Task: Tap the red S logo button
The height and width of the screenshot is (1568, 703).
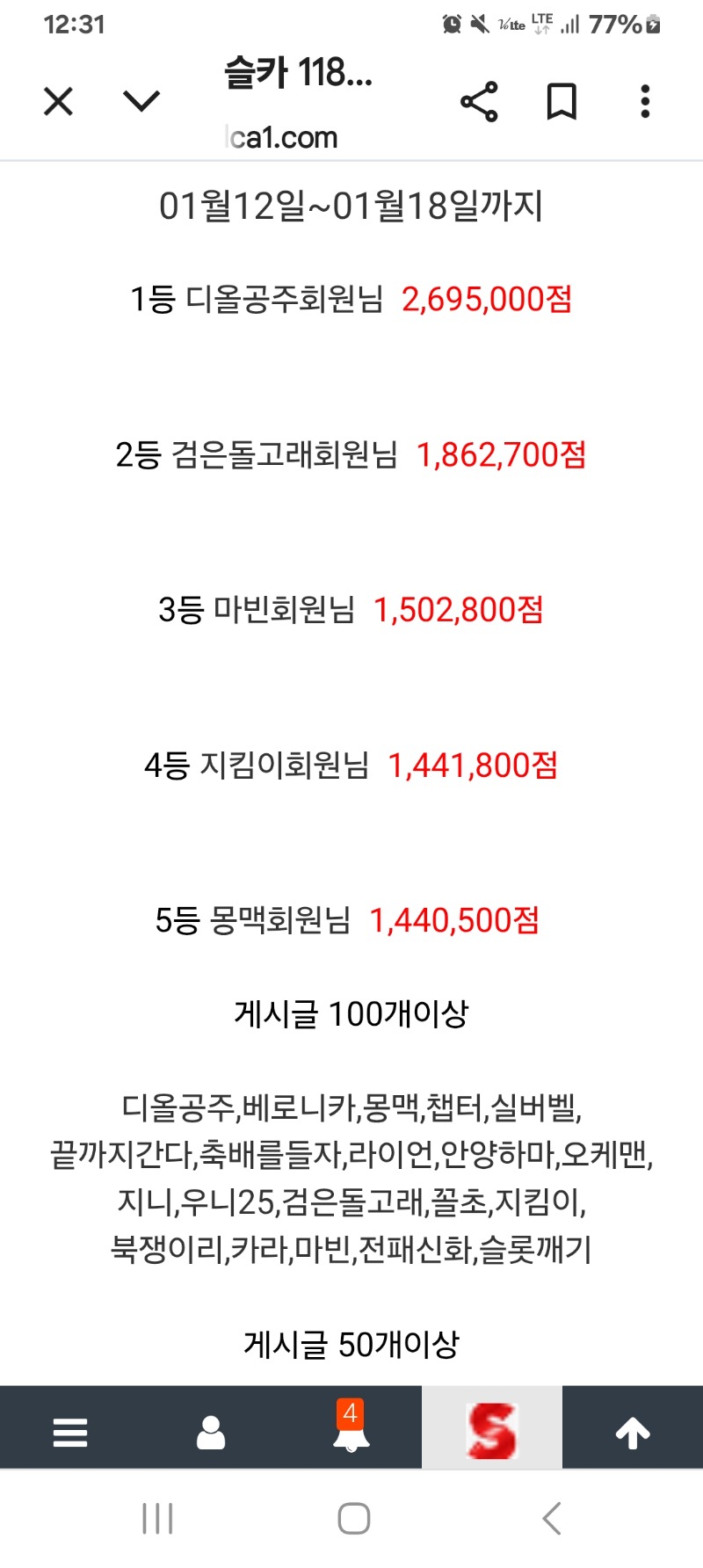Action: pyautogui.click(x=492, y=1431)
